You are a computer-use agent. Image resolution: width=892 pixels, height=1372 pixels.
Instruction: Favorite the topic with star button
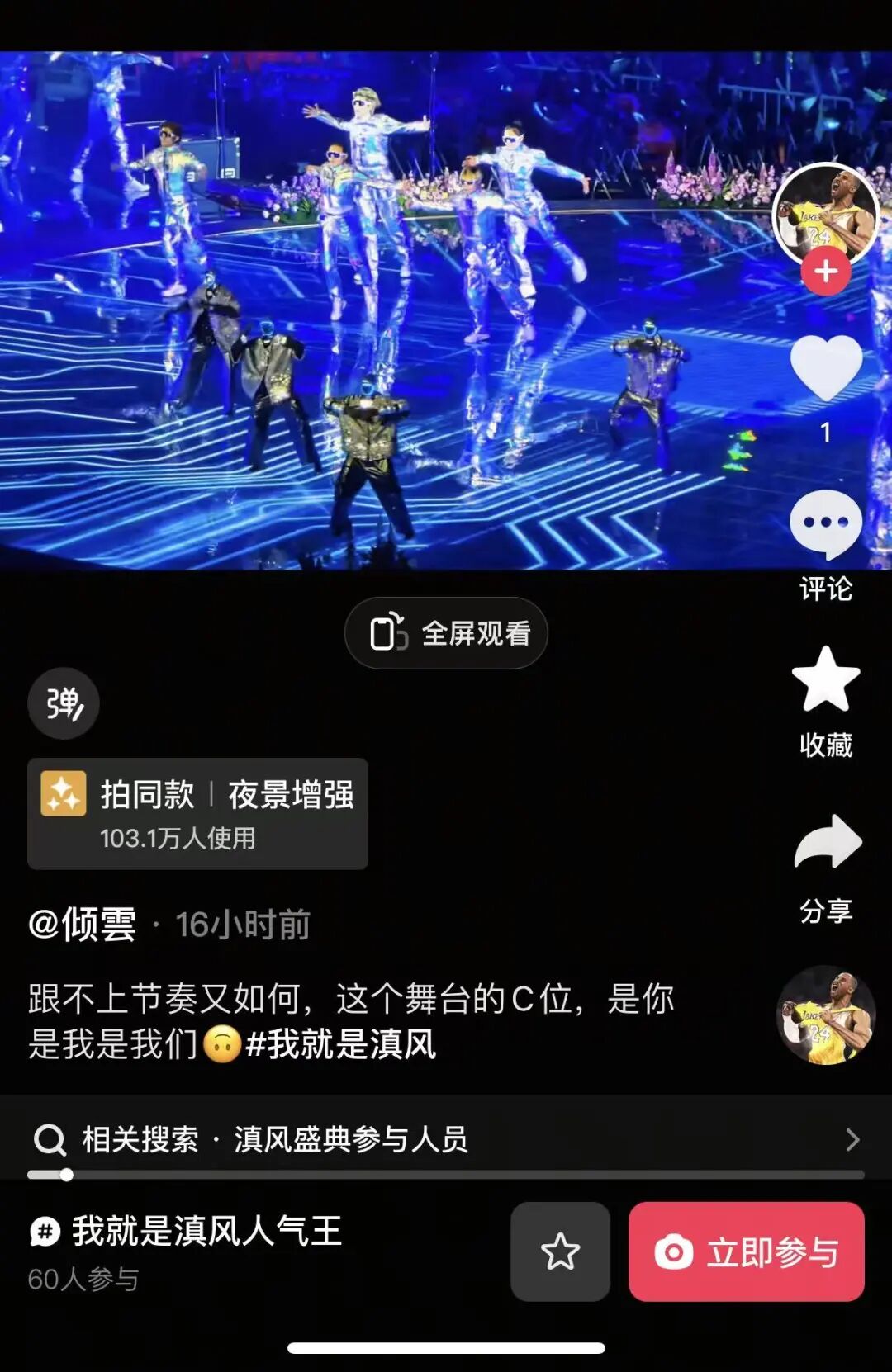click(x=560, y=1251)
